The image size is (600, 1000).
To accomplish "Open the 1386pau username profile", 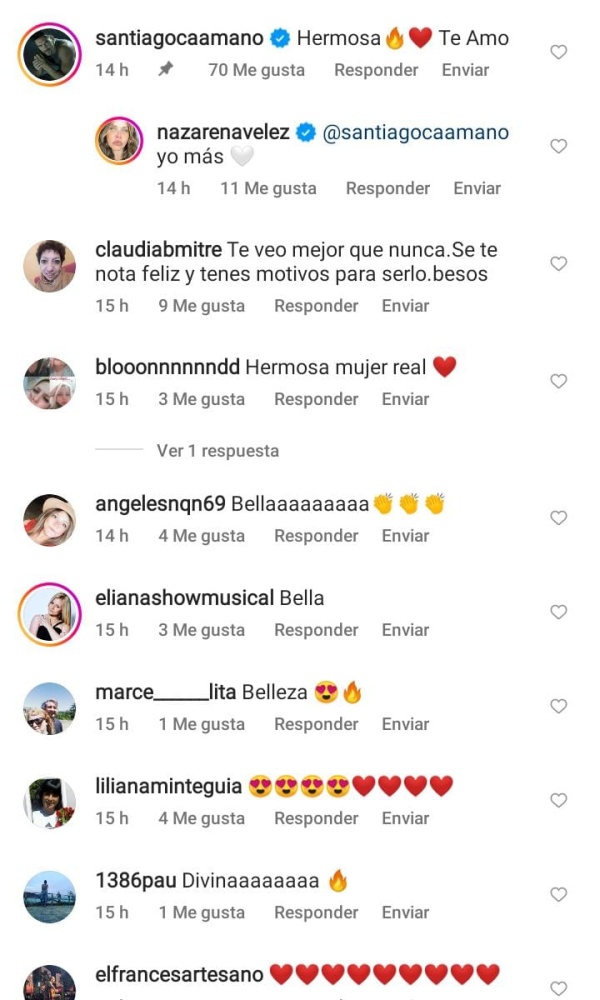I will (136, 881).
